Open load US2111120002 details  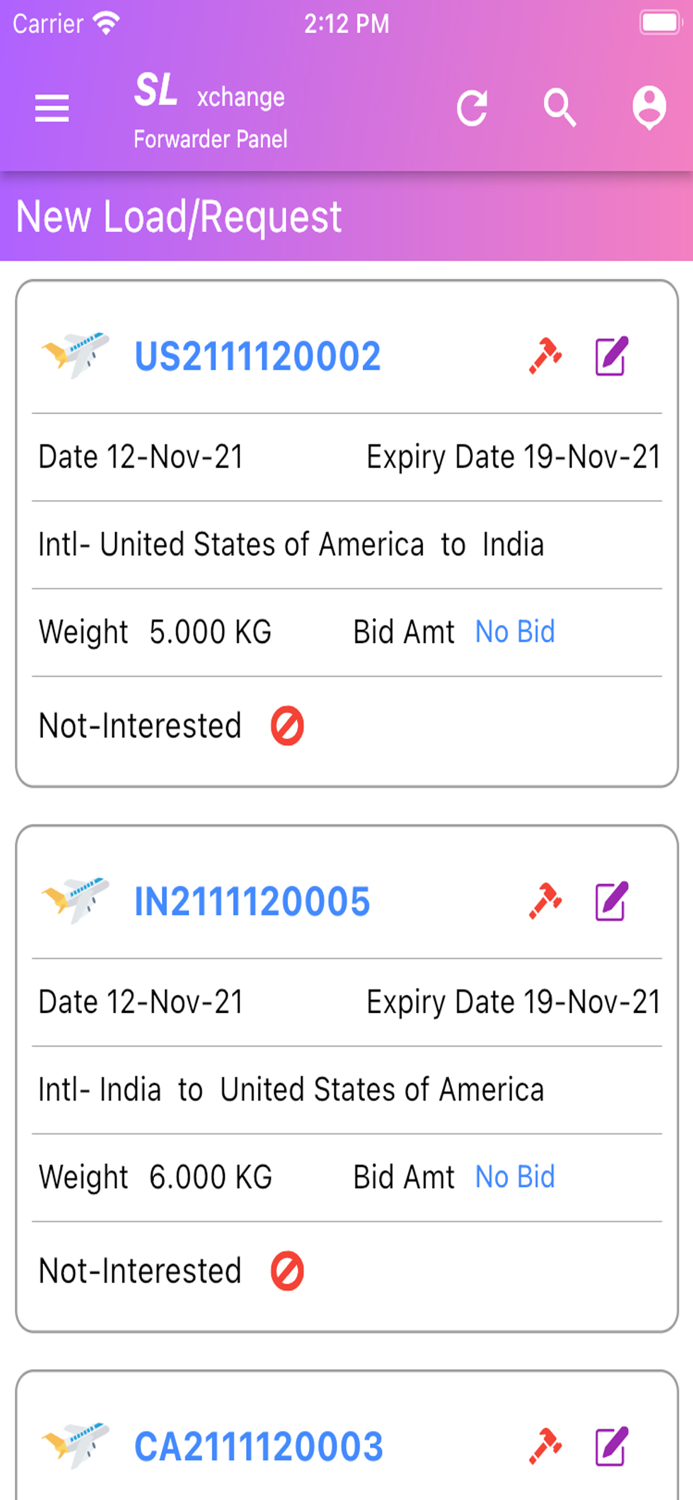click(x=258, y=356)
